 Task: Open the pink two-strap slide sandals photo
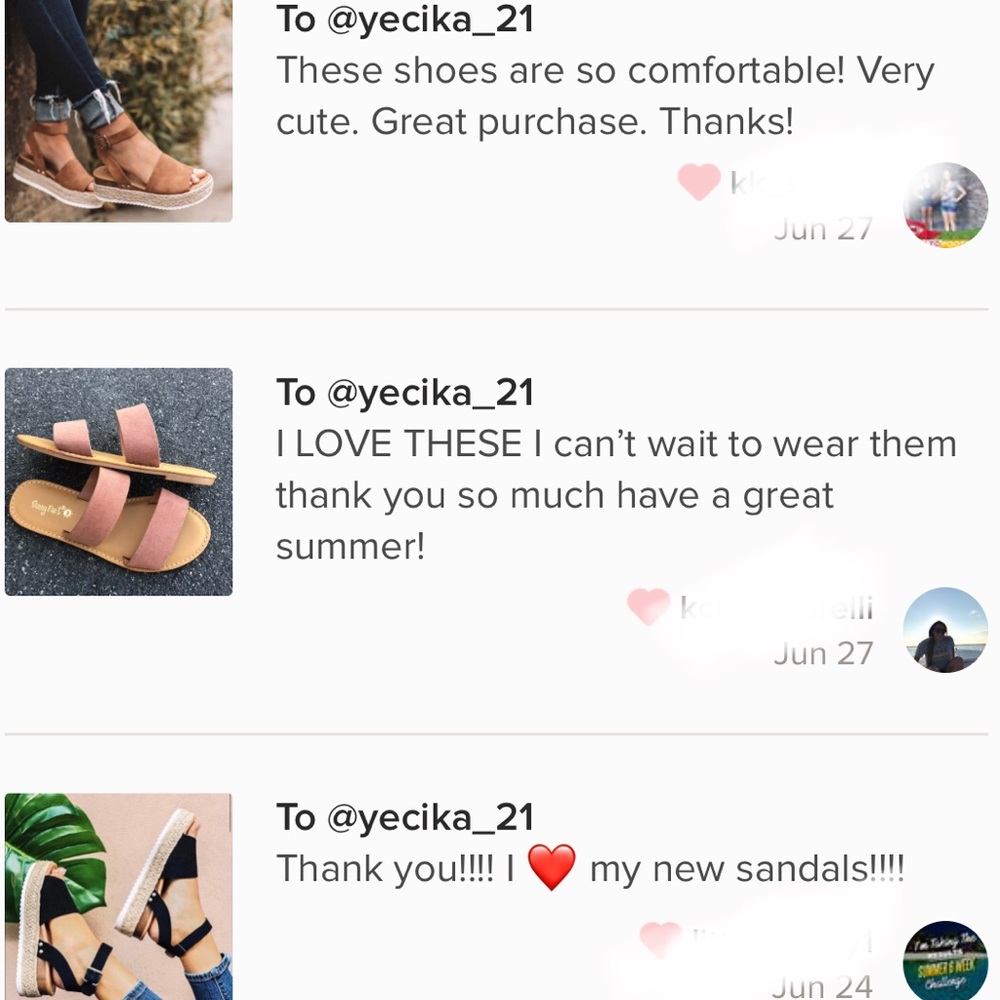[118, 482]
